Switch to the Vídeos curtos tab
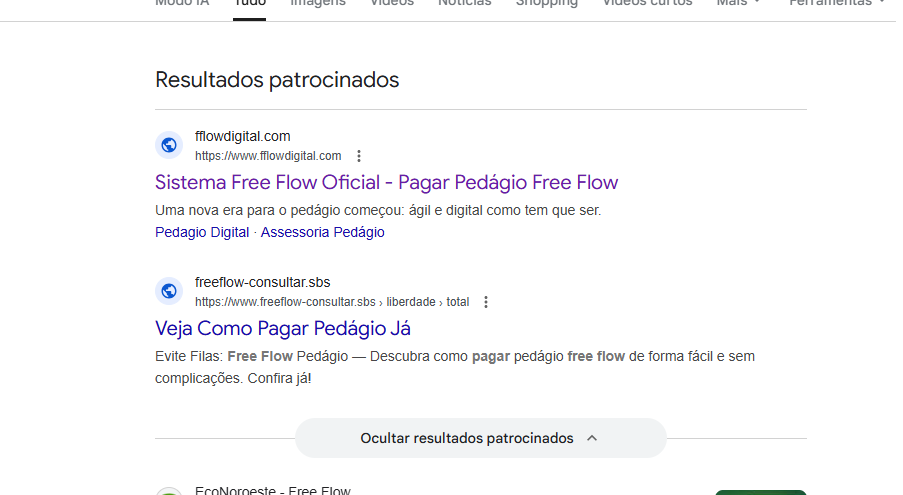 (x=647, y=3)
